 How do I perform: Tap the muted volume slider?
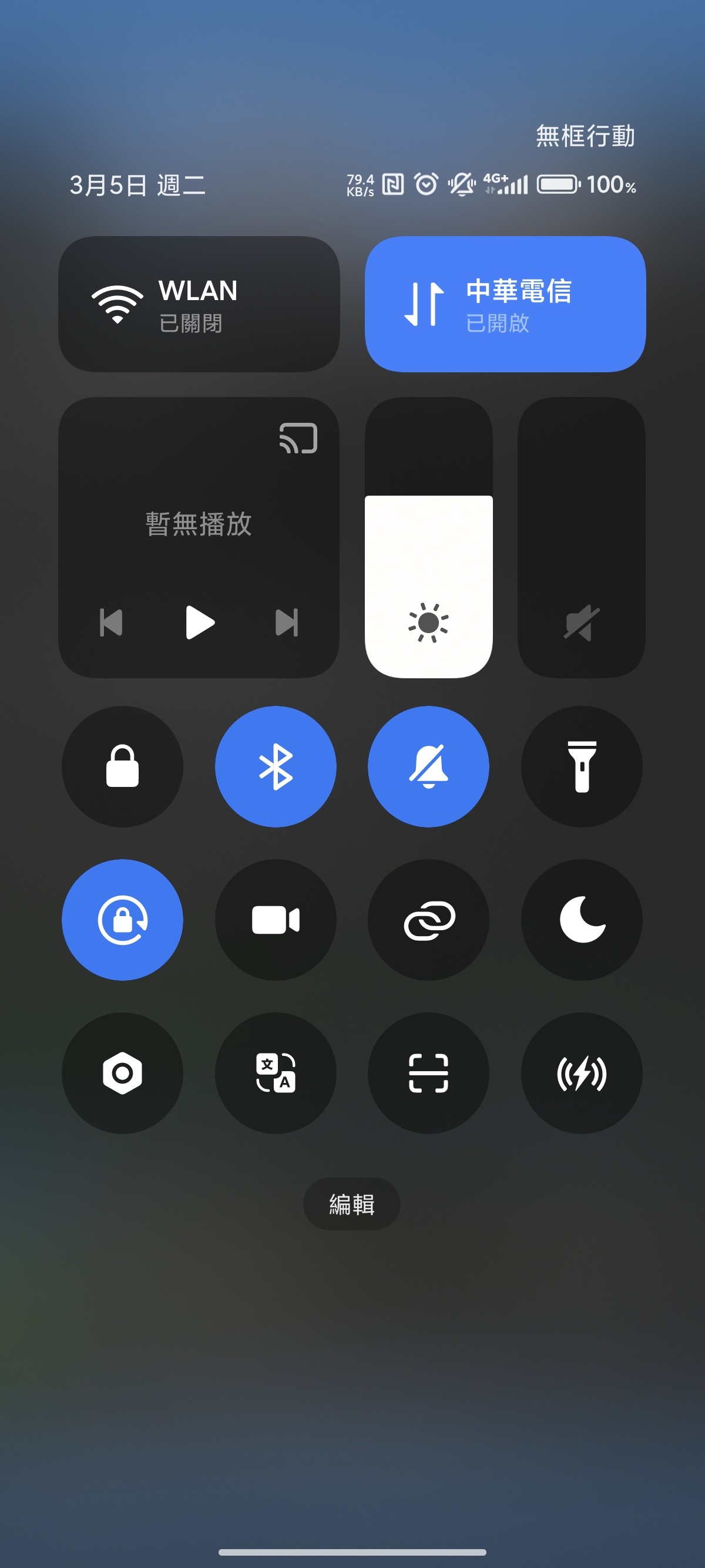pyautogui.click(x=582, y=538)
